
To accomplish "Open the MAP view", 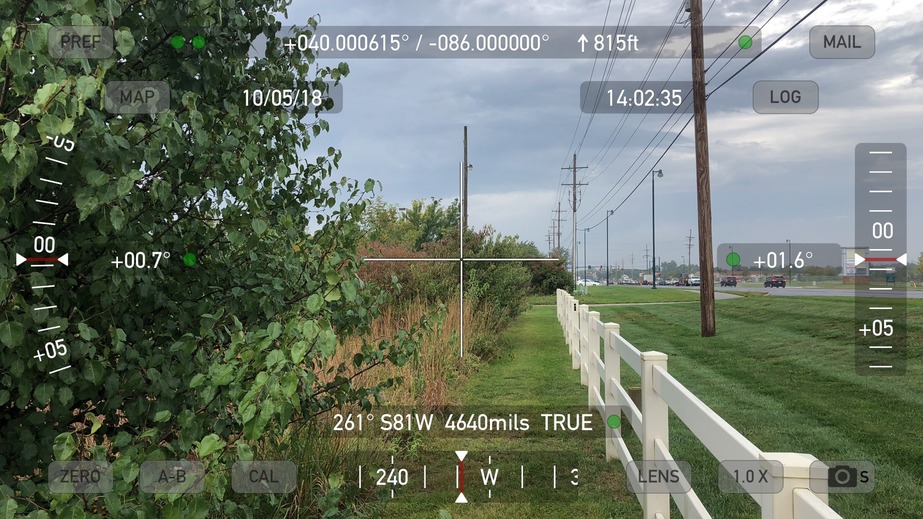I will pos(137,97).
